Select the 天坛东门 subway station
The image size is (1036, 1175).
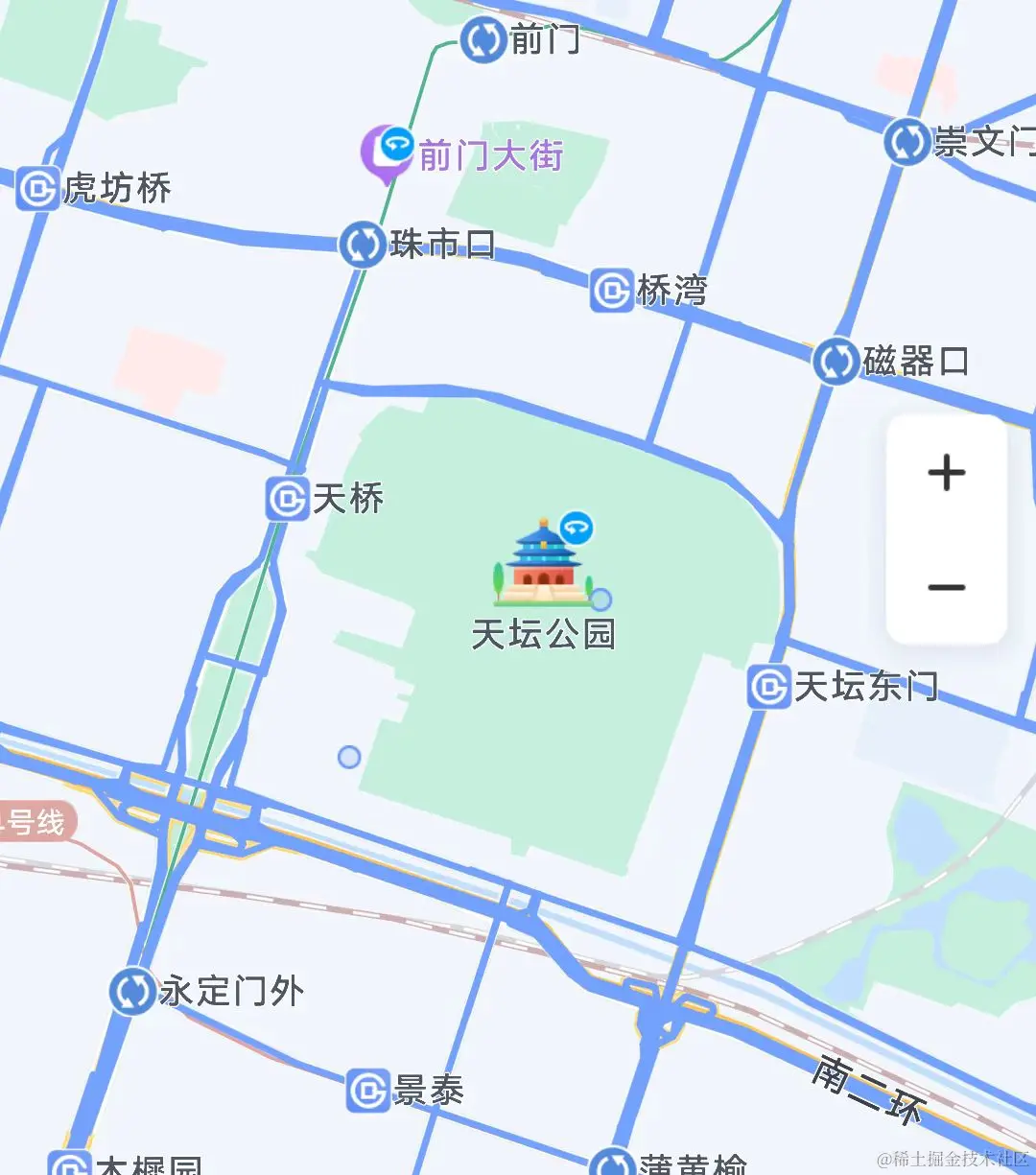[769, 687]
